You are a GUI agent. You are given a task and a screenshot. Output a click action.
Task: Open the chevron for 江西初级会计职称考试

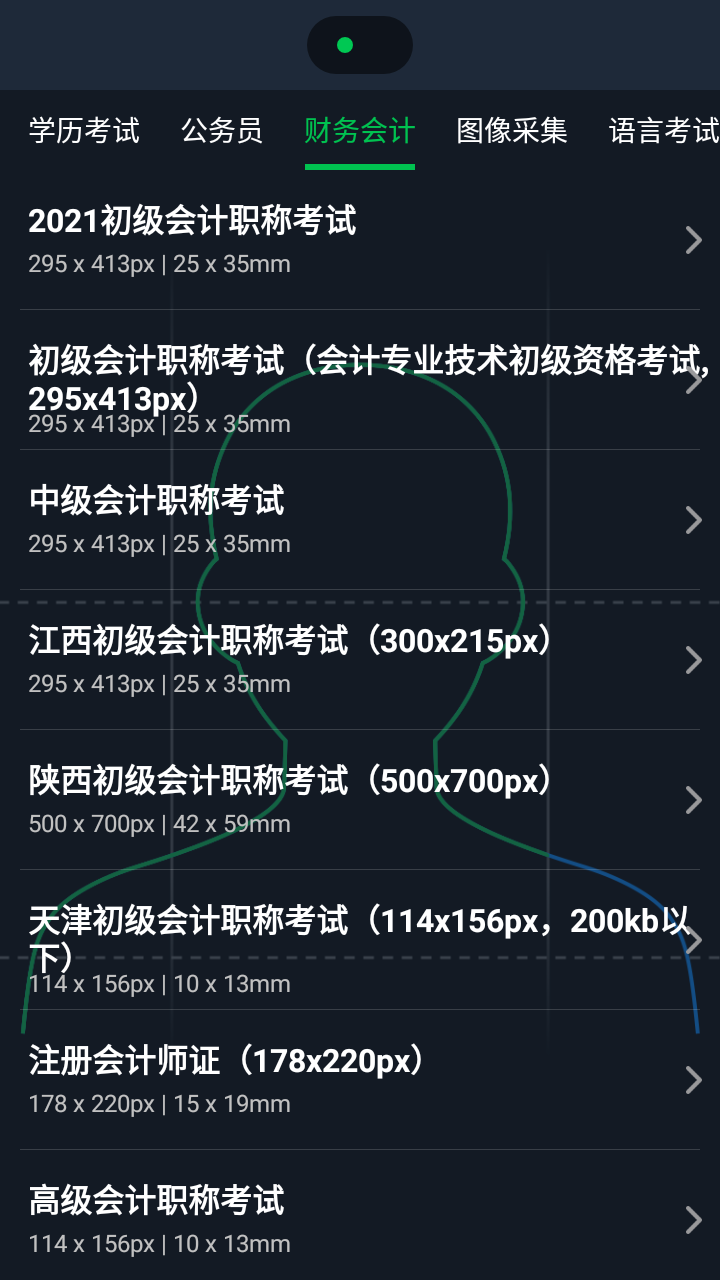tap(692, 660)
